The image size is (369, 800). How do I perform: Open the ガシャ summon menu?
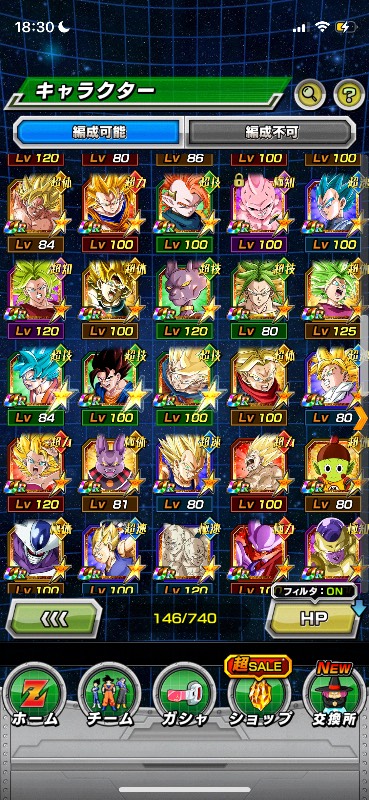point(184,695)
